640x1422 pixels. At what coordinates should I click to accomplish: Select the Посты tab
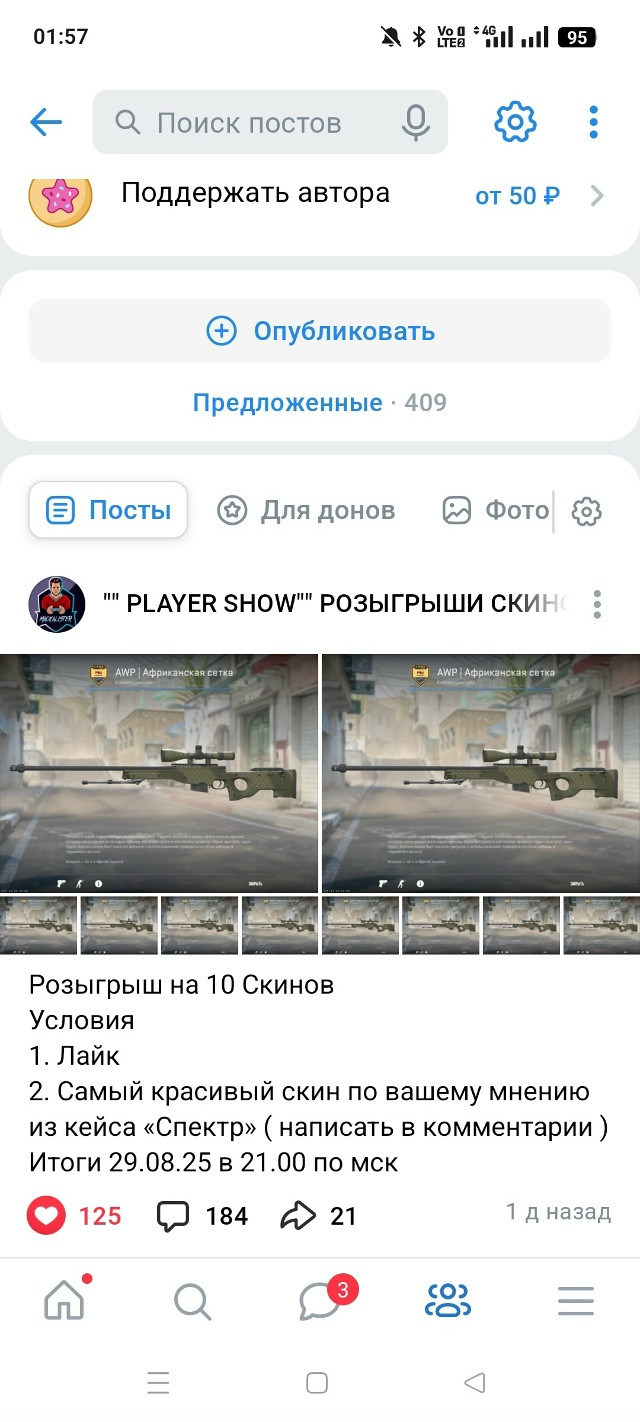tap(108, 510)
